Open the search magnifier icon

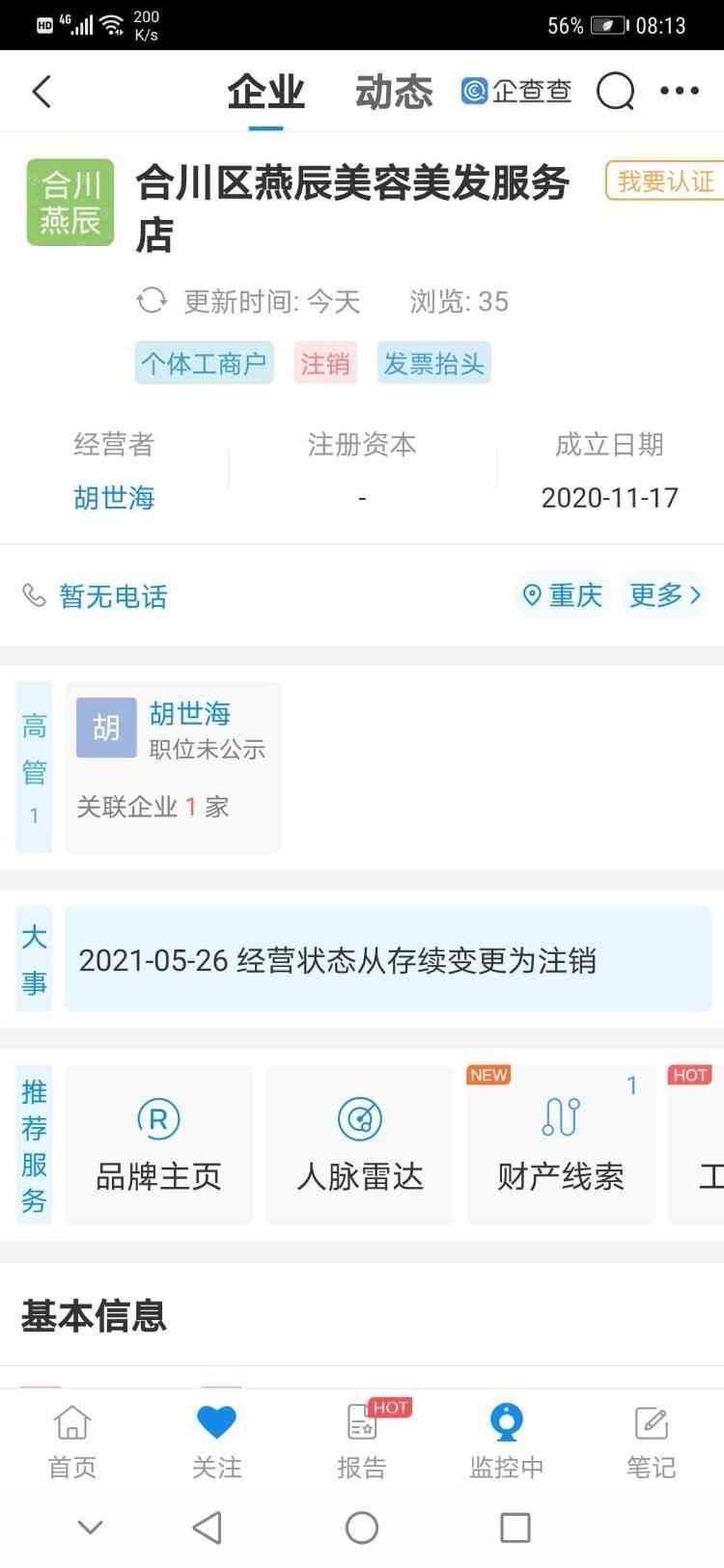[615, 92]
